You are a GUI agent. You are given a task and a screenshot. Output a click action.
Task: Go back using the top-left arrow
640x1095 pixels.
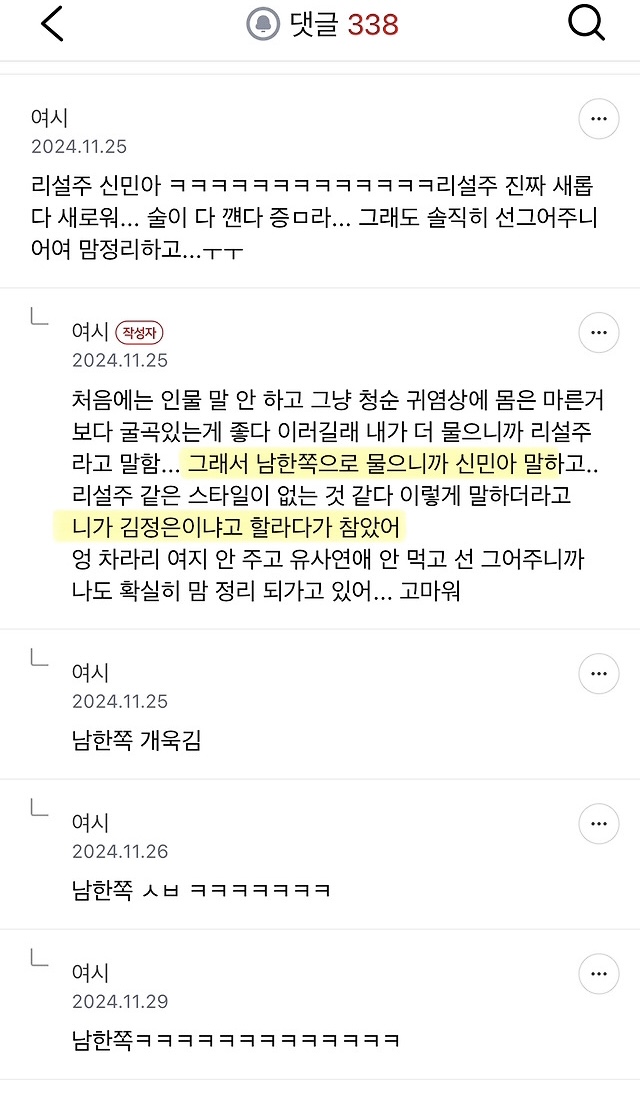click(x=52, y=23)
